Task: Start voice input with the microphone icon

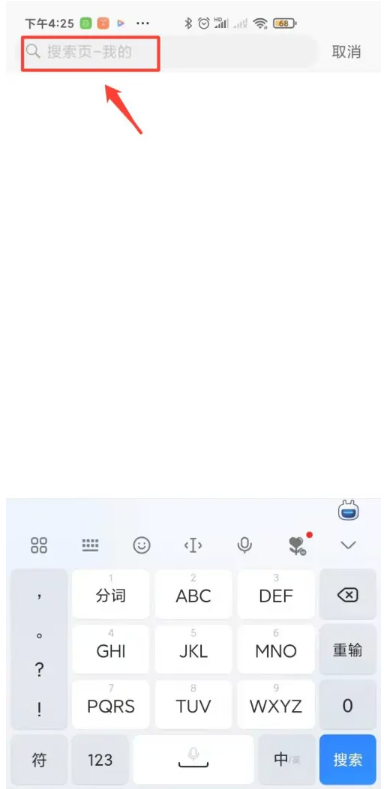Action: point(245,545)
